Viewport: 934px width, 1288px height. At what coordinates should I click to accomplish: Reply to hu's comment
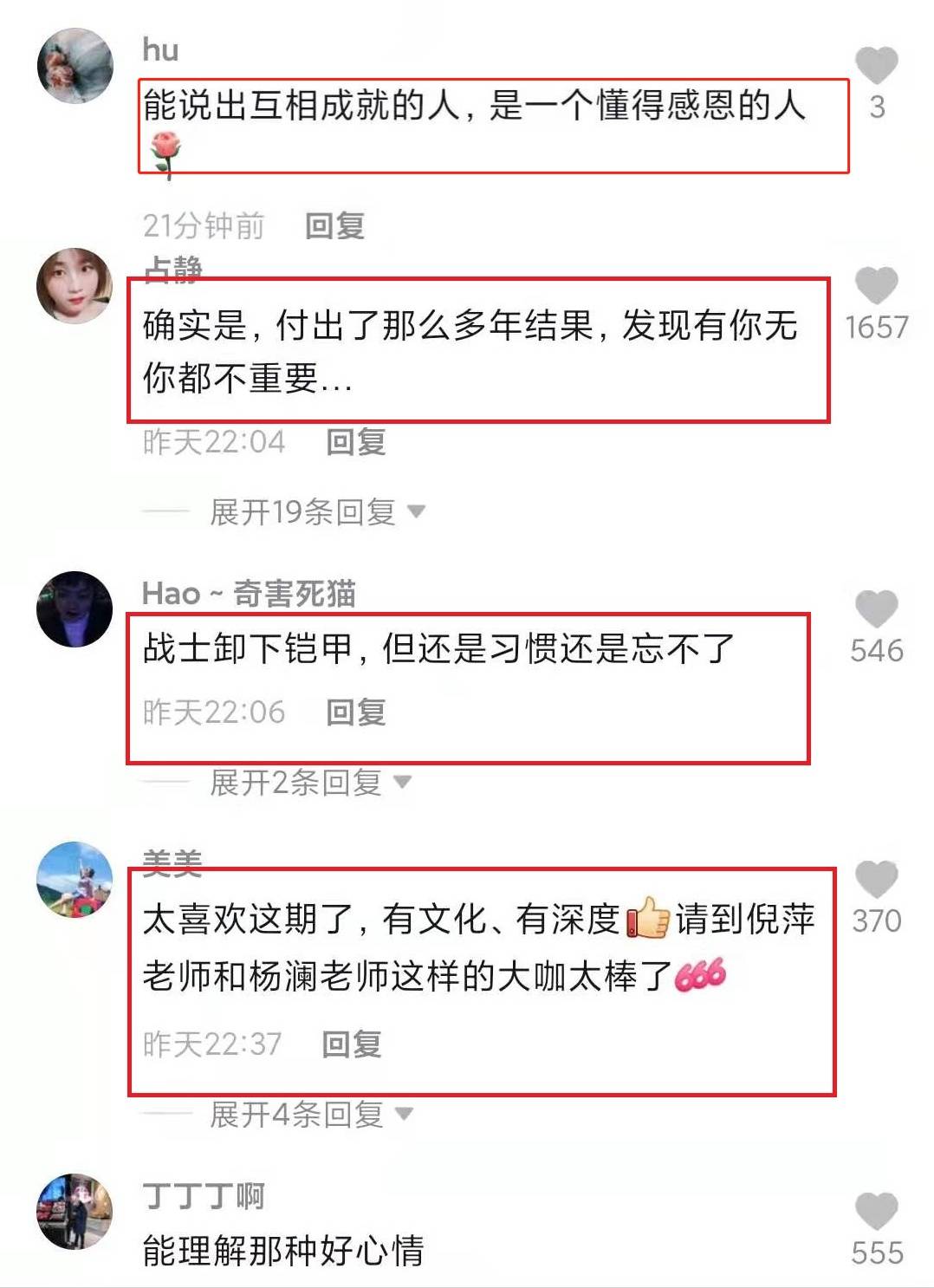pos(334,226)
